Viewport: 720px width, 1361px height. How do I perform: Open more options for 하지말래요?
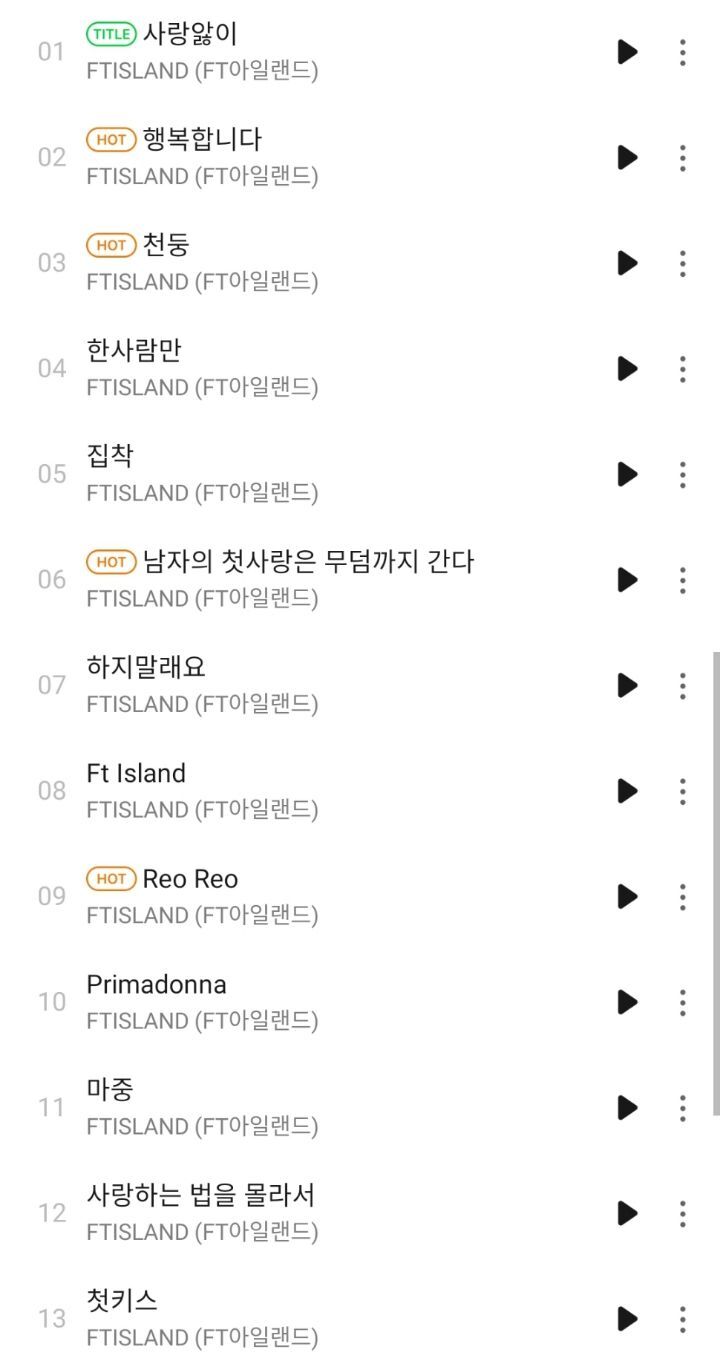[x=682, y=685]
